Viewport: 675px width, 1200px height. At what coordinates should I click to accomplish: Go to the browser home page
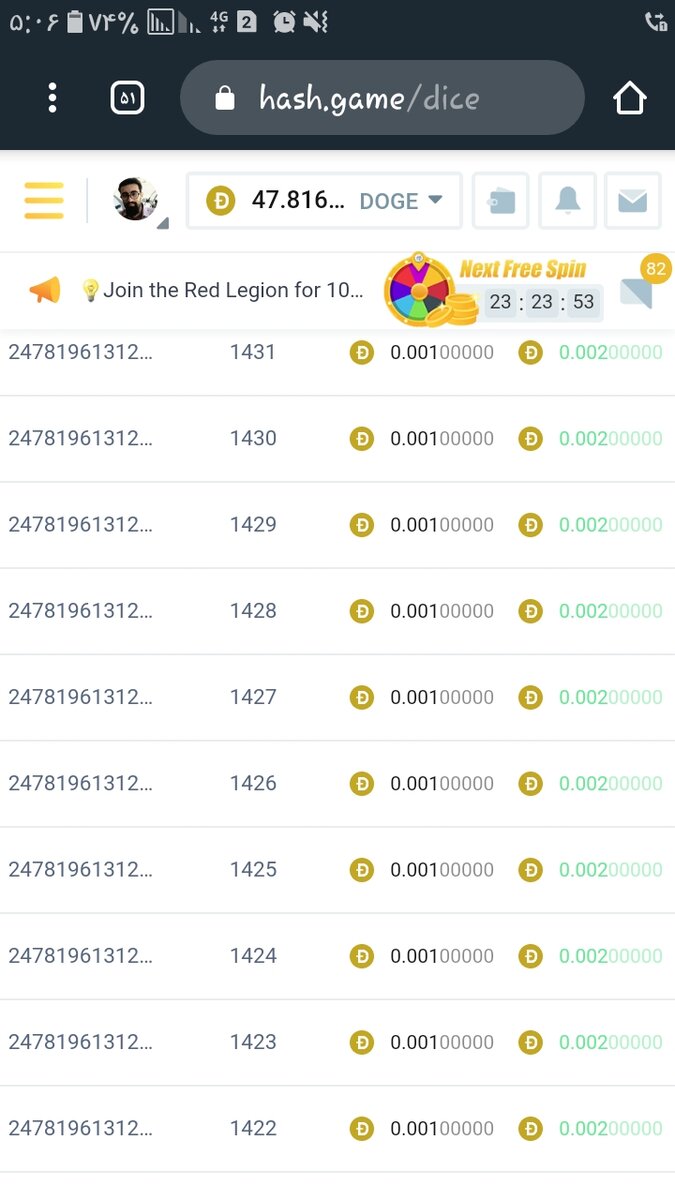pos(629,98)
